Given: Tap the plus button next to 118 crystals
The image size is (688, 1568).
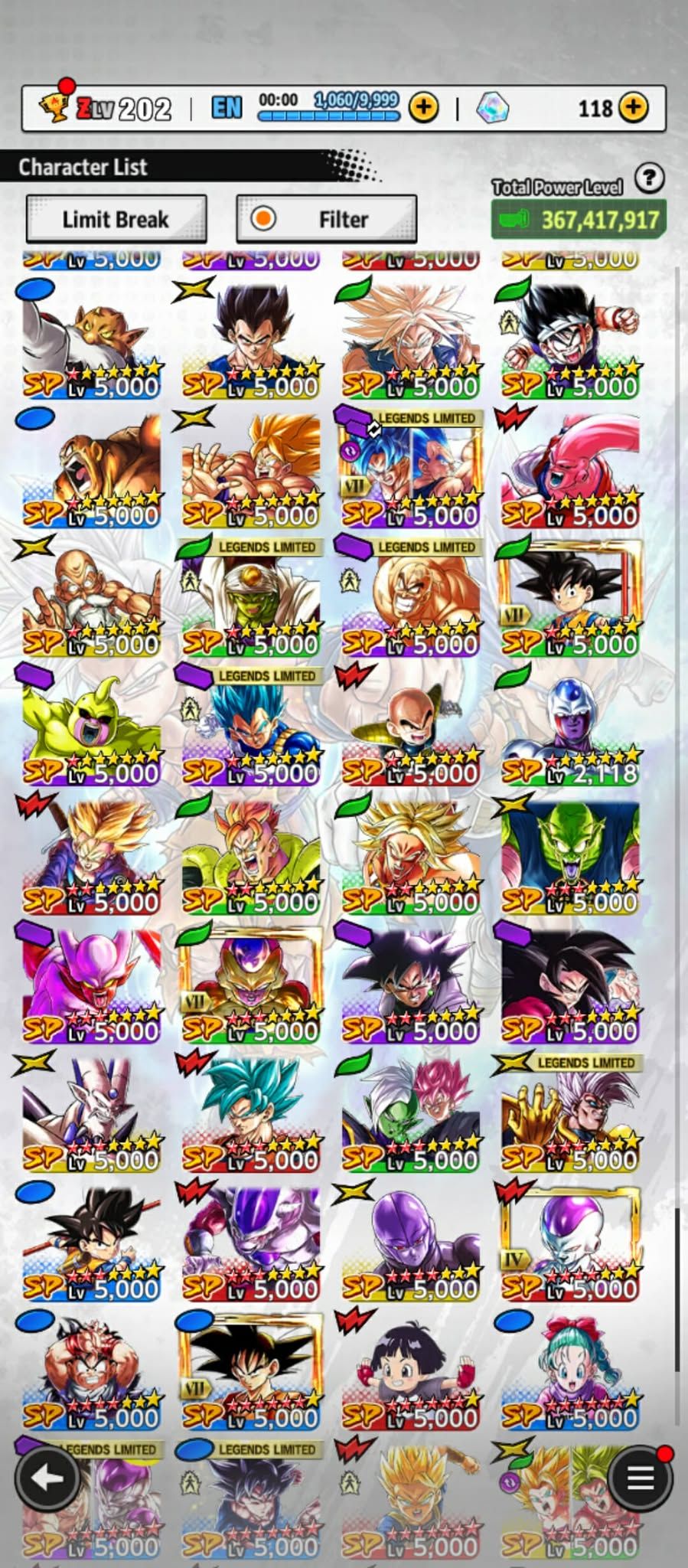Looking at the screenshot, I should pyautogui.click(x=633, y=108).
